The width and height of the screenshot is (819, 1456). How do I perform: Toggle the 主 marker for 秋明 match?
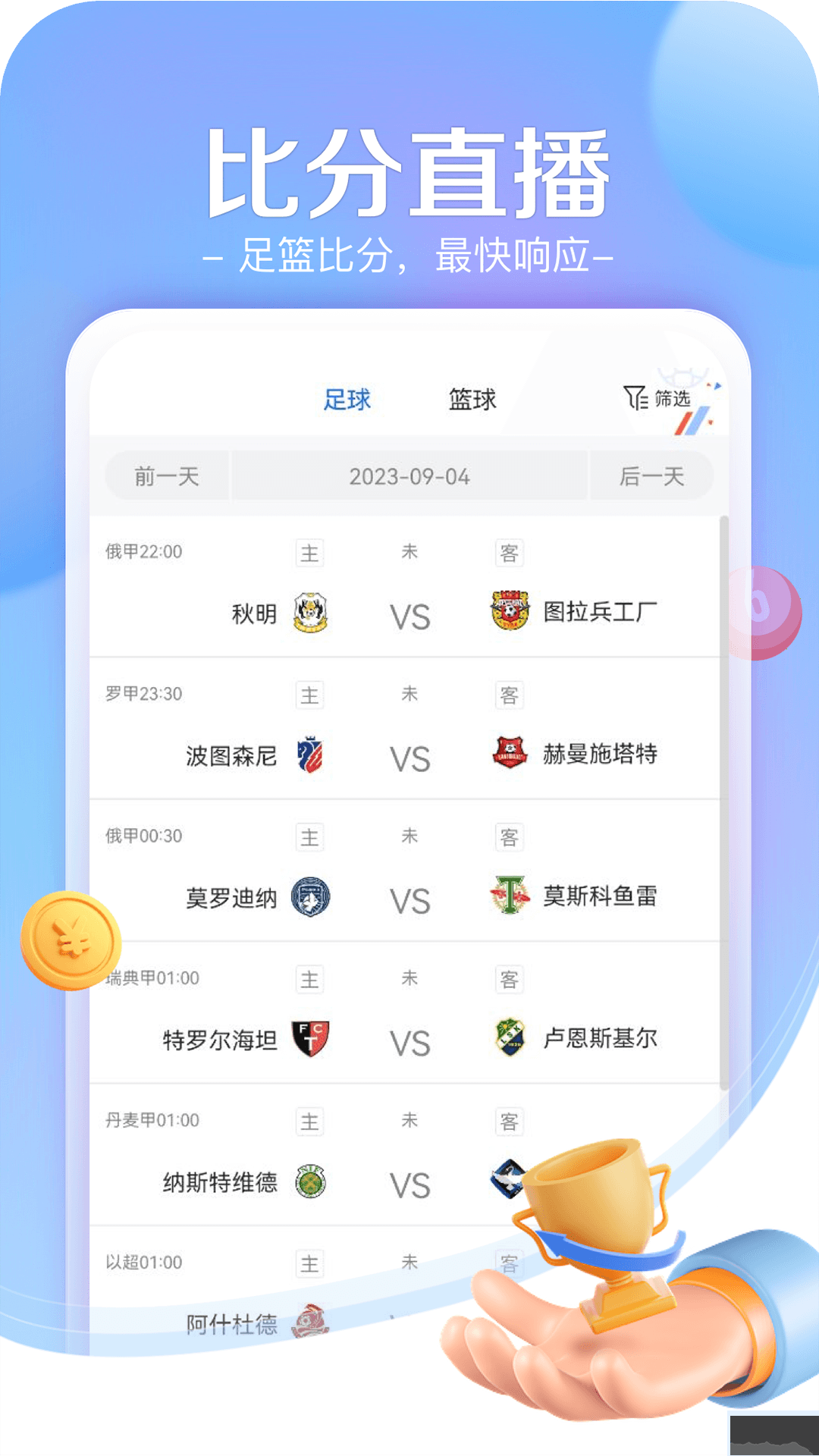point(309,552)
